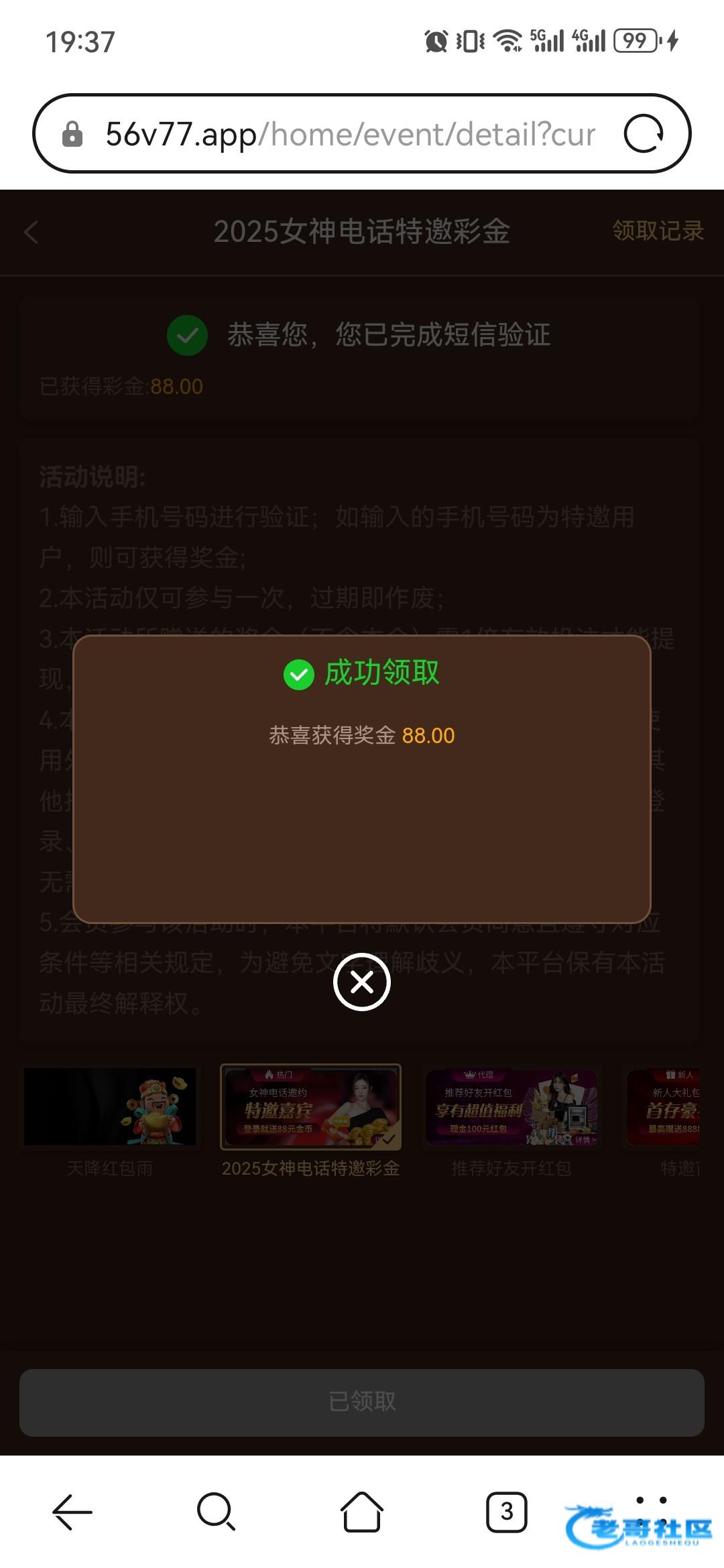Reload the page with refresh icon

[644, 134]
